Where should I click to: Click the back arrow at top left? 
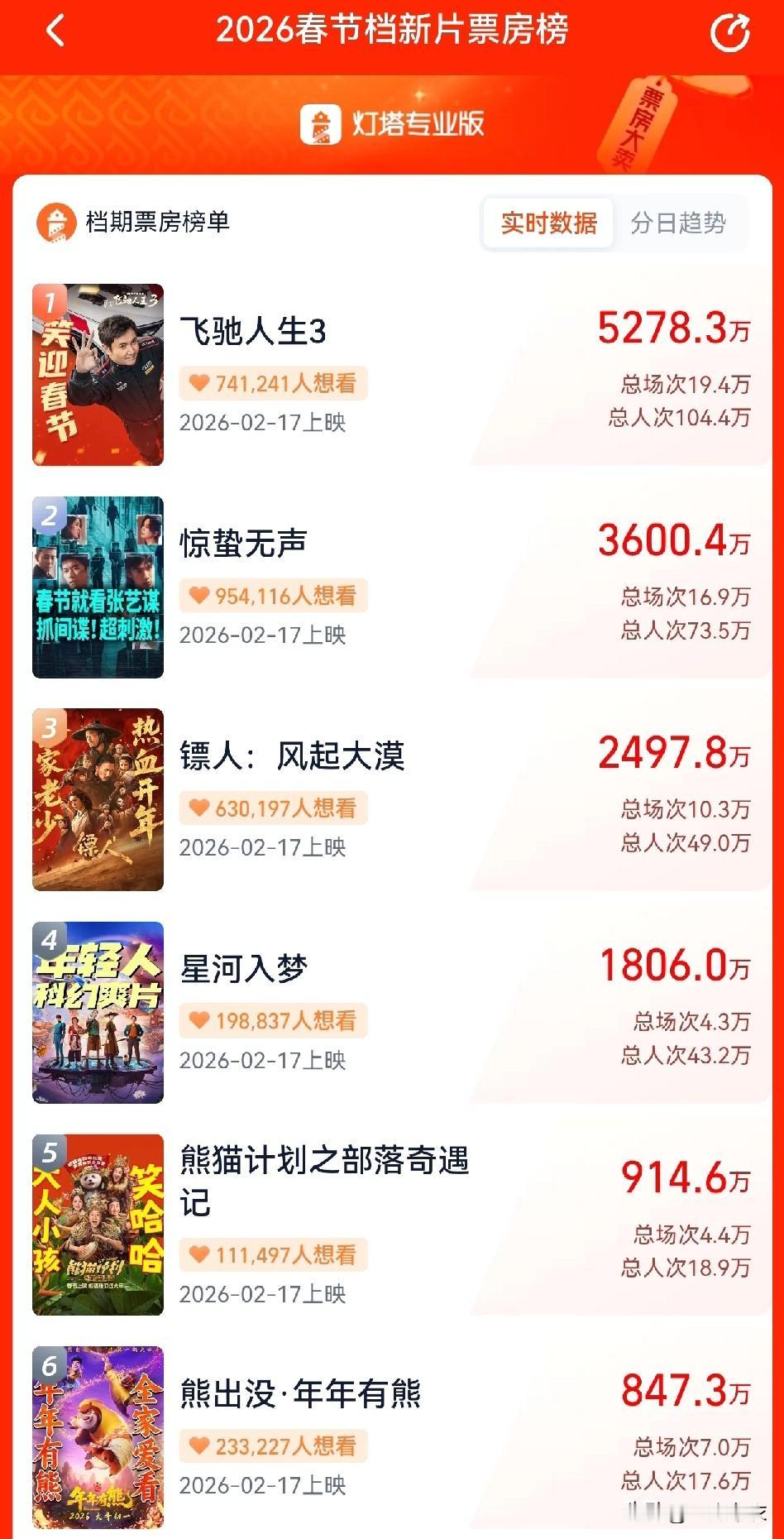55,29
